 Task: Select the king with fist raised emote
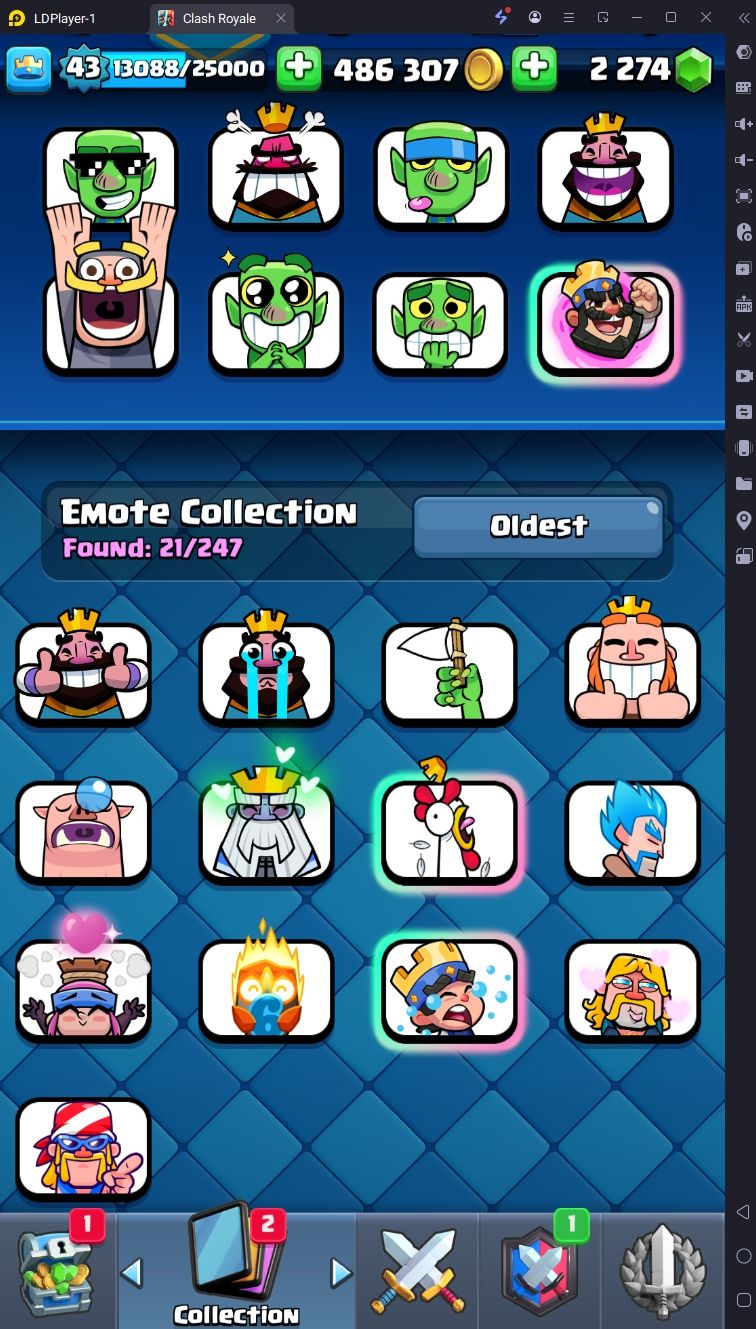click(605, 325)
